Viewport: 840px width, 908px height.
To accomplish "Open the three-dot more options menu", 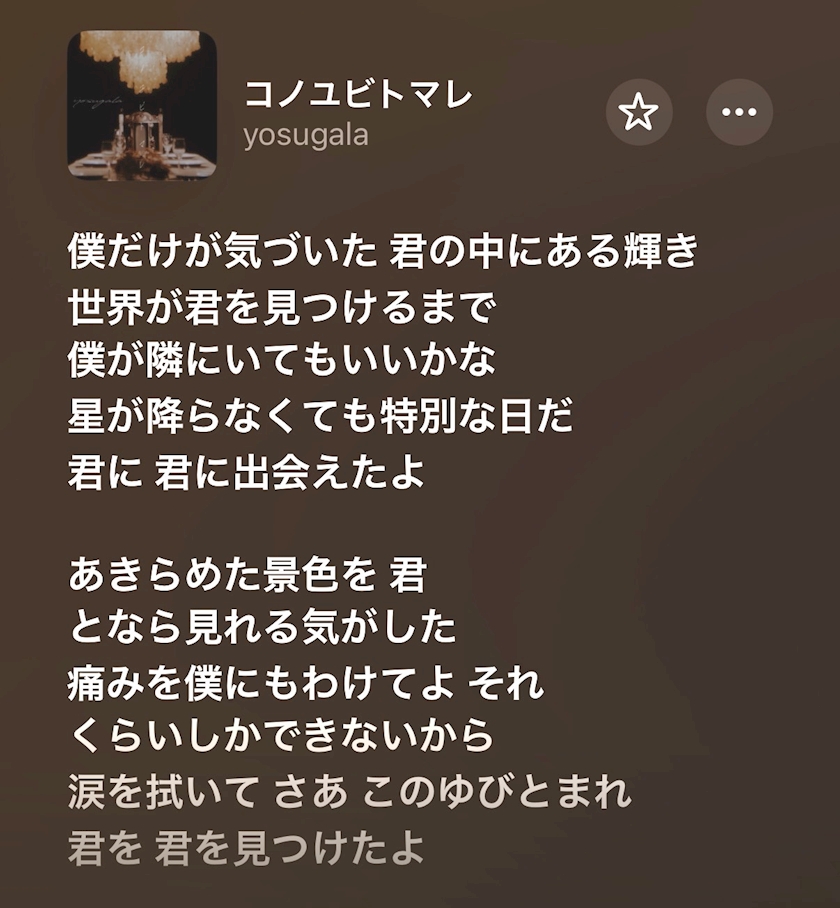I will coord(739,112).
